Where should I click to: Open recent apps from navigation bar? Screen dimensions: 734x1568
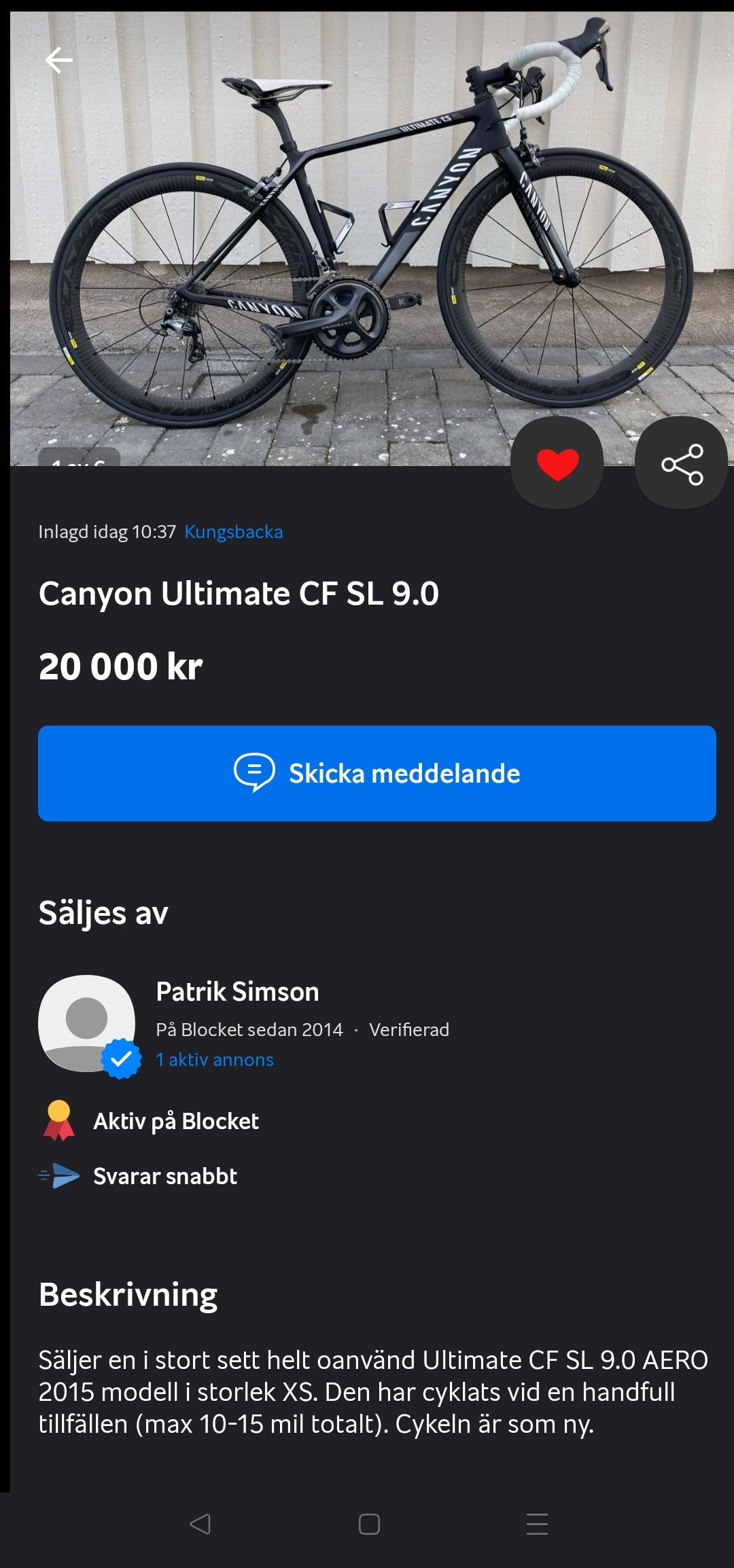[537, 1525]
